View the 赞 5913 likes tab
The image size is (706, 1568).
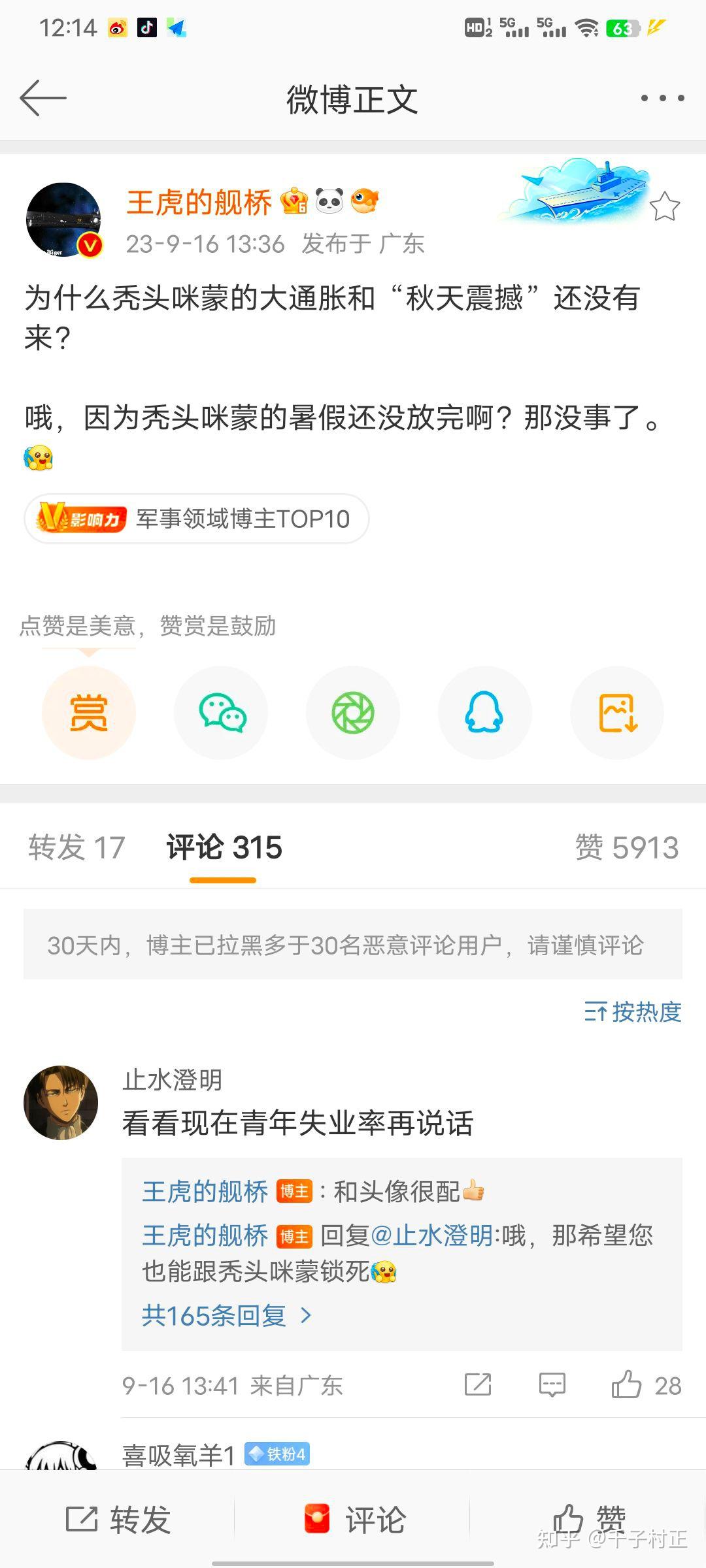[x=626, y=847]
